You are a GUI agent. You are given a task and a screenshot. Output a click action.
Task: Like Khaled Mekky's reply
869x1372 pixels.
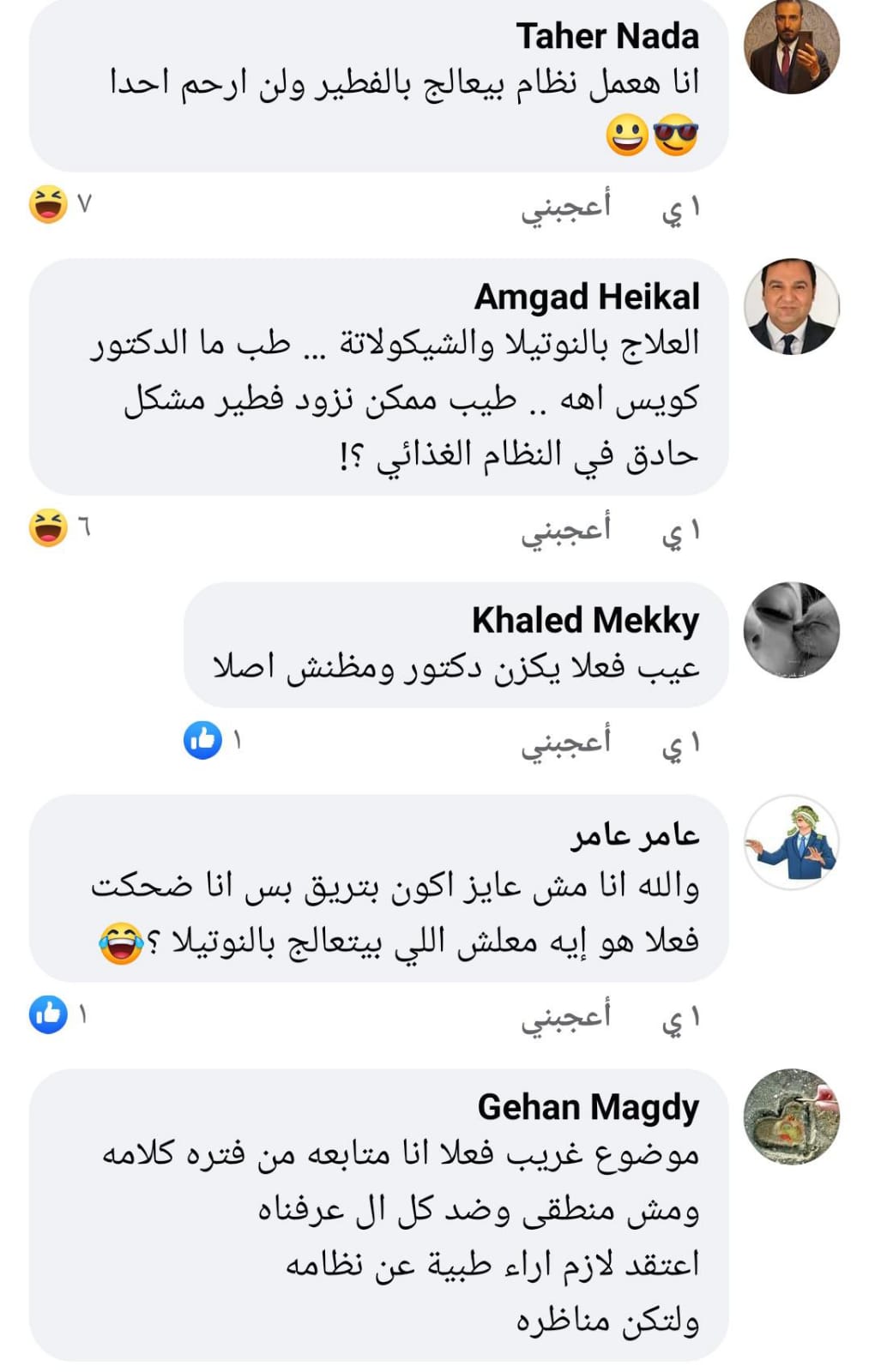tap(565, 743)
